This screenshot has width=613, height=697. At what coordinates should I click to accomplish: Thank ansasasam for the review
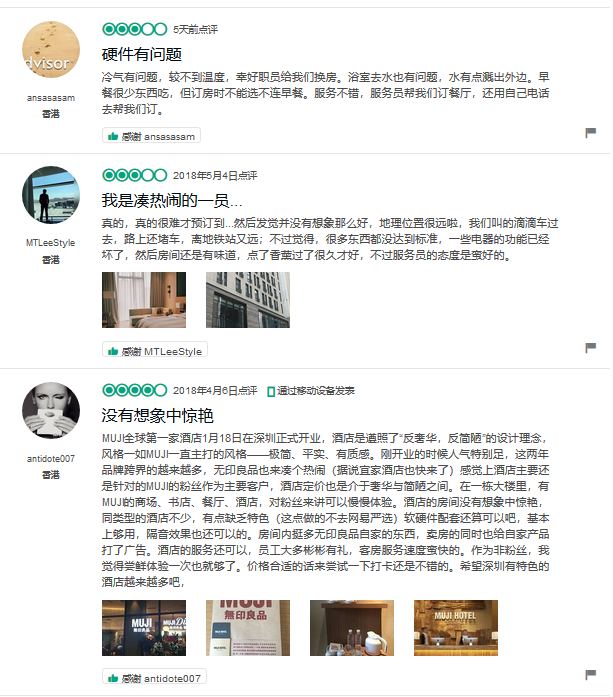[x=151, y=135]
